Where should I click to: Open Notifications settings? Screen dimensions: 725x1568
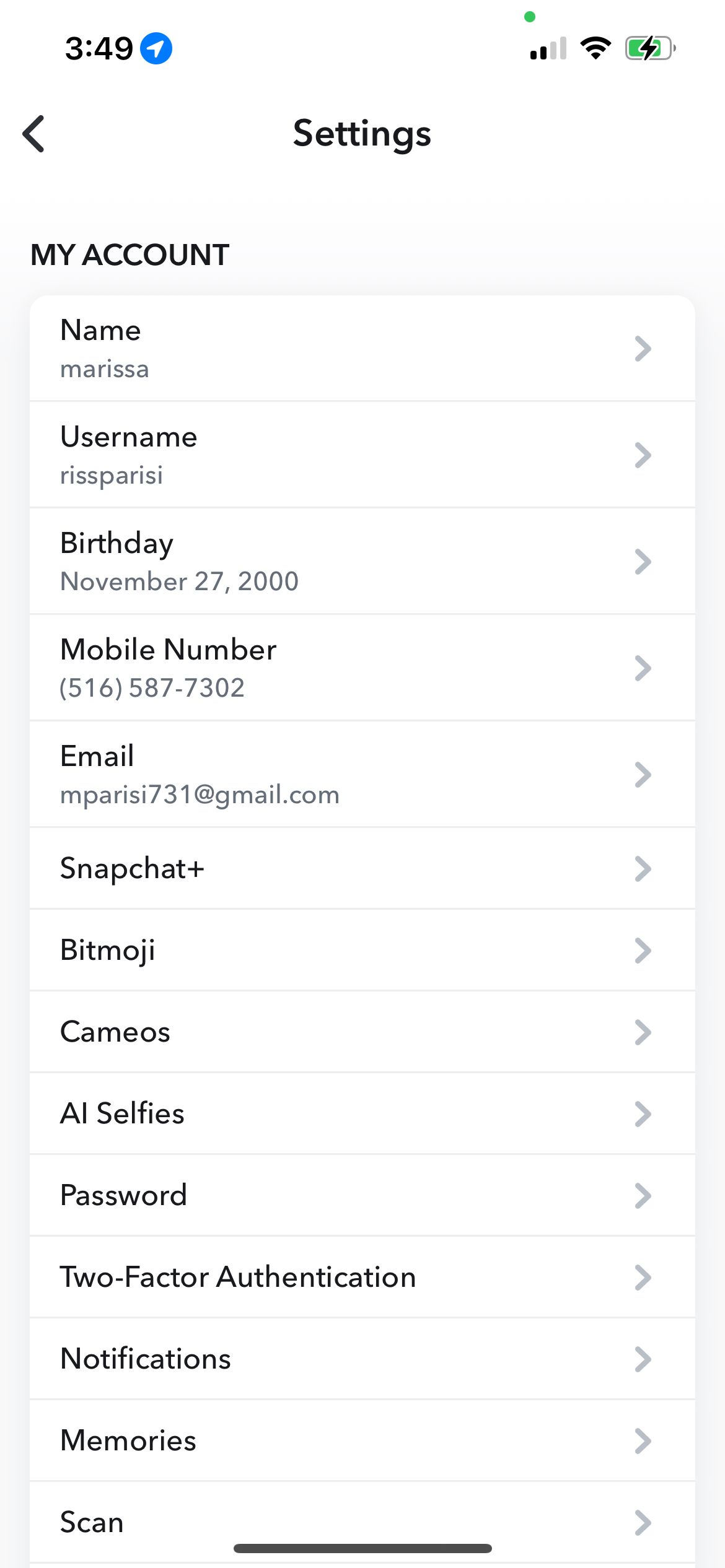pos(362,1359)
